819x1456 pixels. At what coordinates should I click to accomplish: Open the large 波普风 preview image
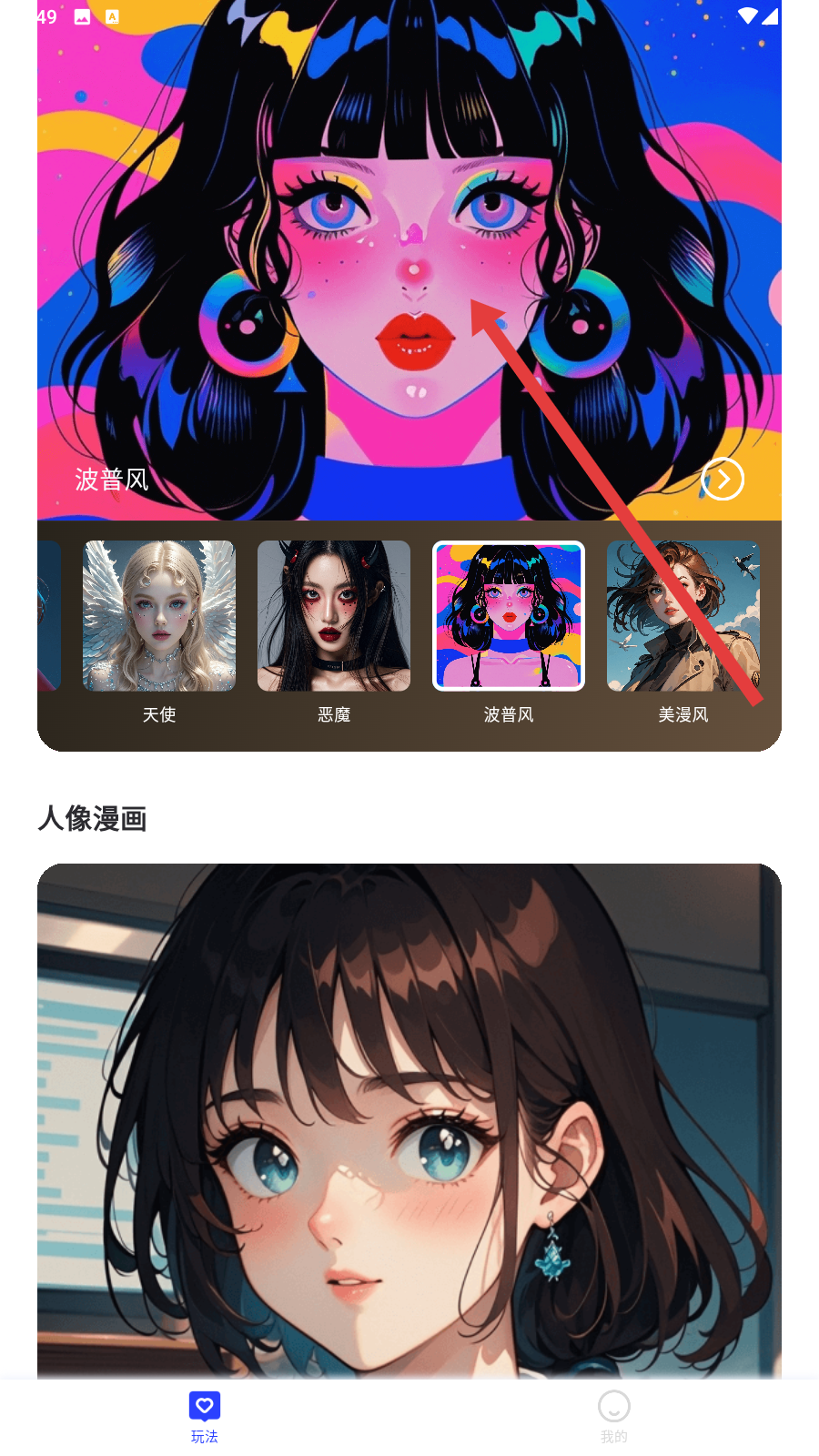click(409, 264)
